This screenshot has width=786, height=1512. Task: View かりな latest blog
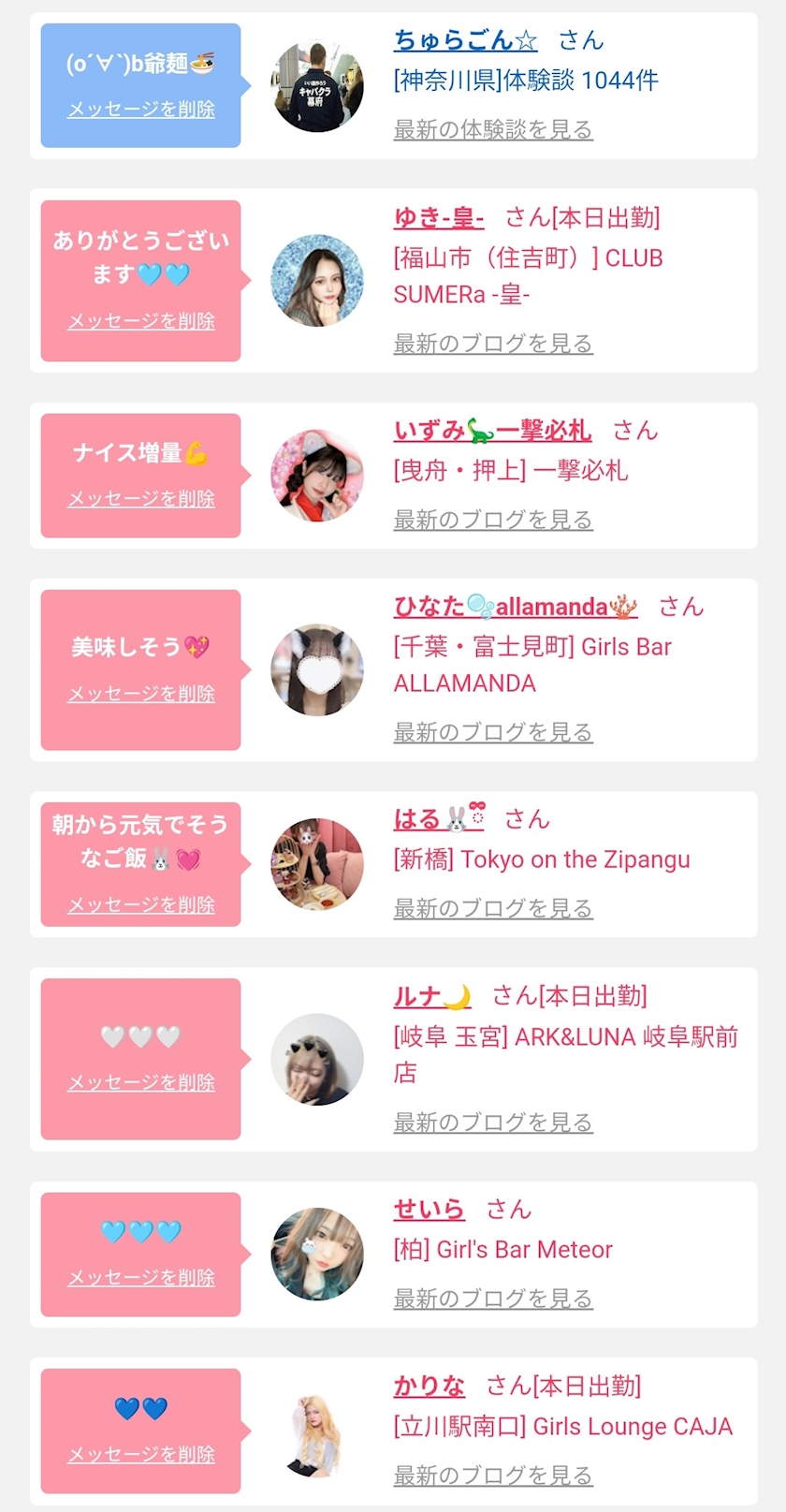click(493, 1475)
